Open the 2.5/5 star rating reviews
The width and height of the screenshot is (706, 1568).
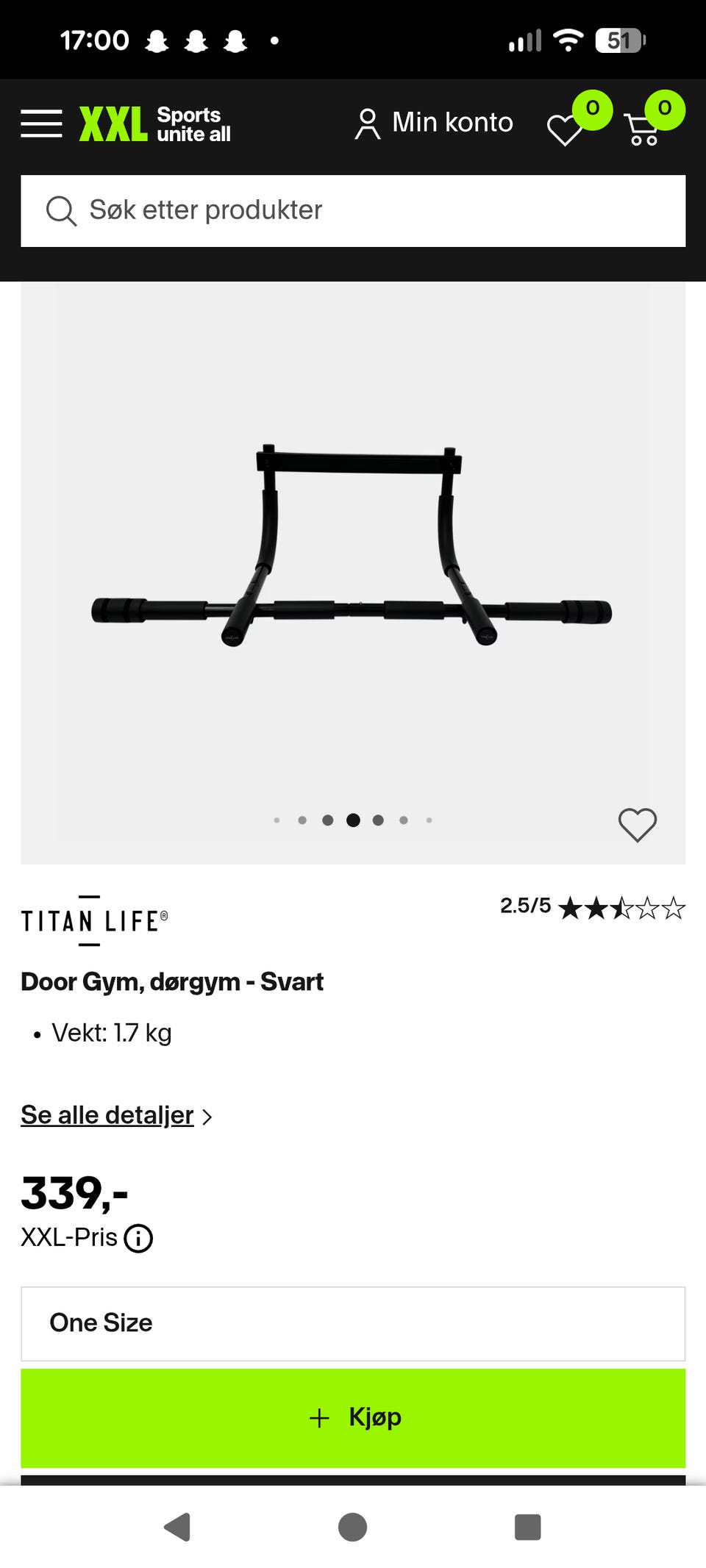pyautogui.click(x=593, y=907)
